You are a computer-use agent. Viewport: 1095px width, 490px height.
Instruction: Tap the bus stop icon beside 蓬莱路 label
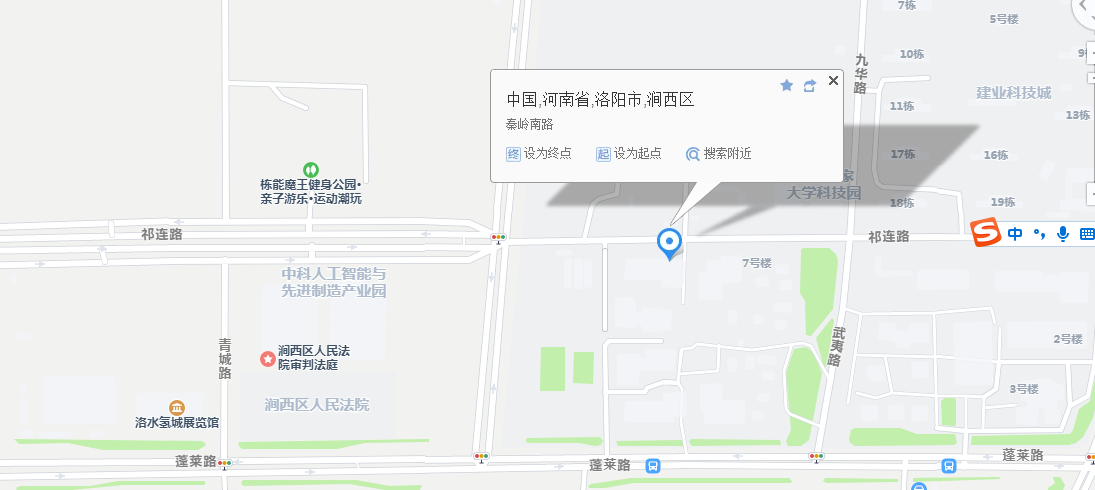pyautogui.click(x=652, y=465)
